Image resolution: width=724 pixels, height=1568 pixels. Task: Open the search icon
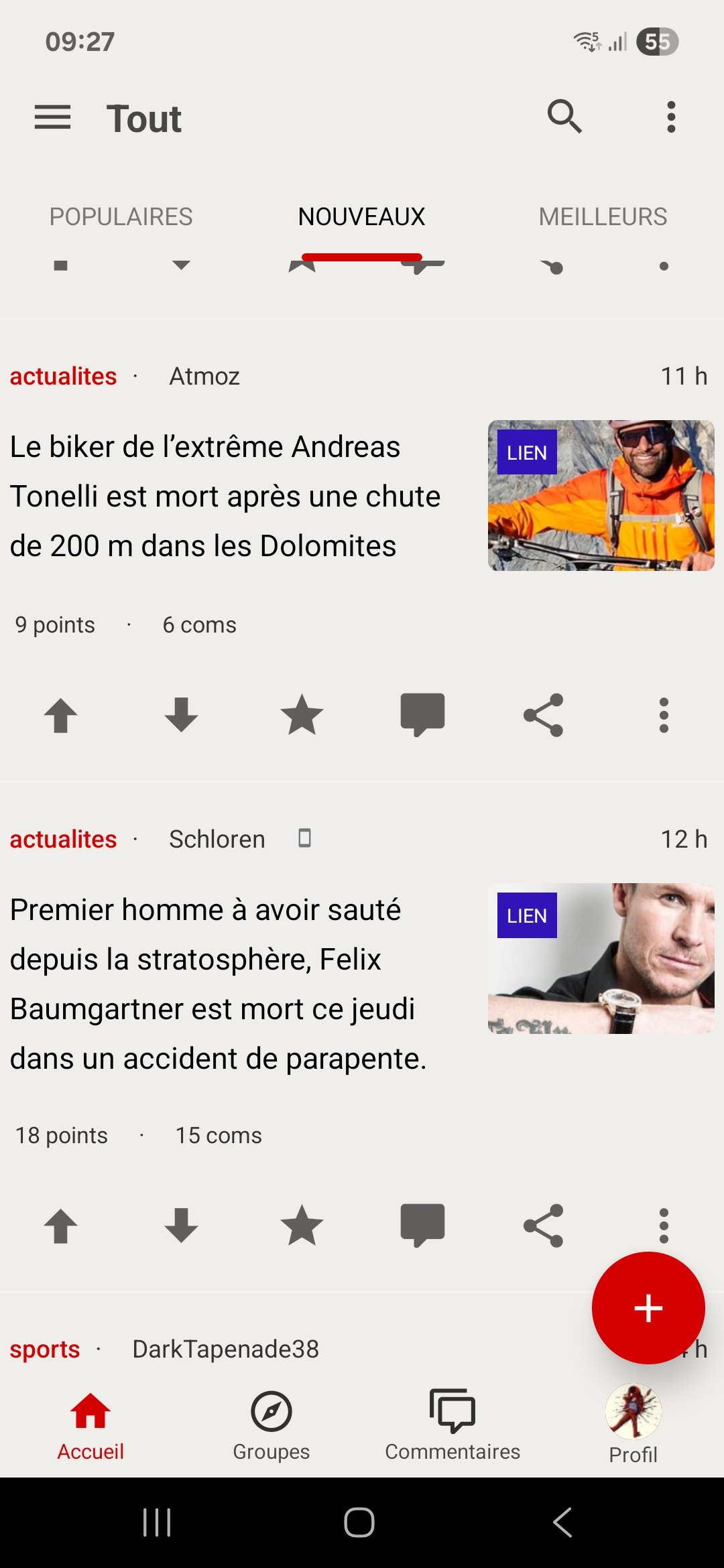click(x=565, y=117)
